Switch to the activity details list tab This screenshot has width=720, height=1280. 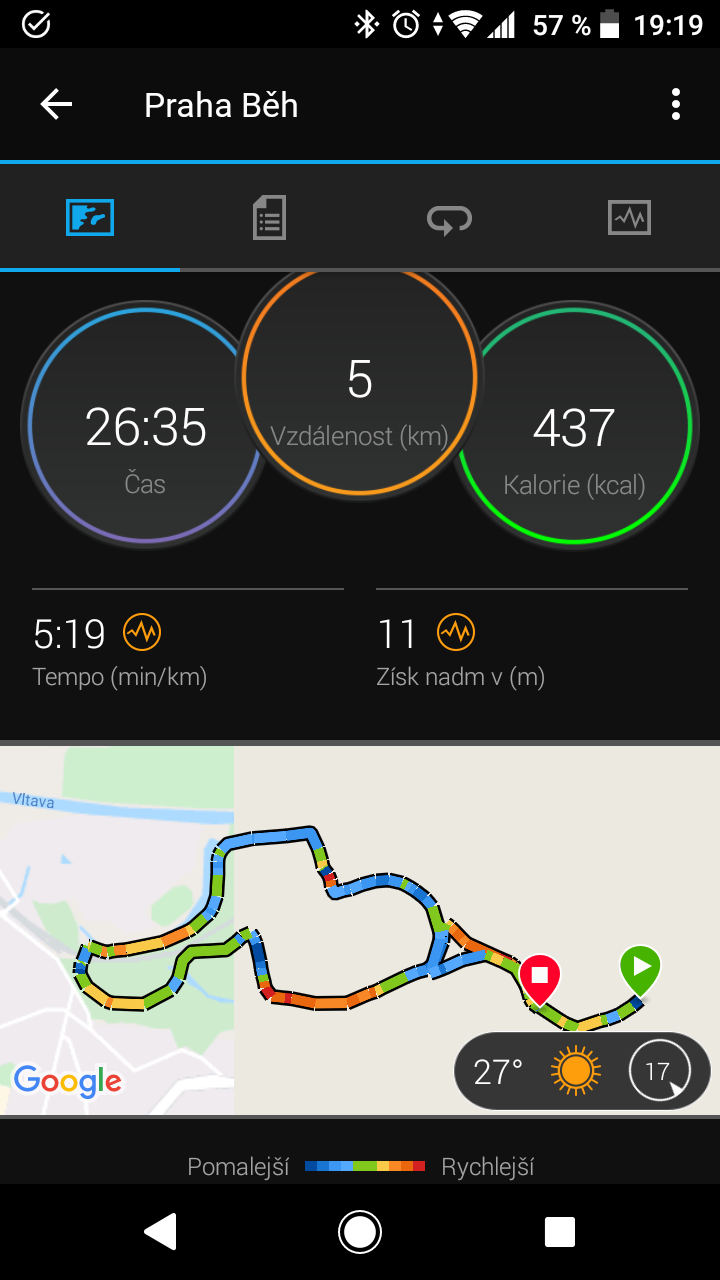269,217
